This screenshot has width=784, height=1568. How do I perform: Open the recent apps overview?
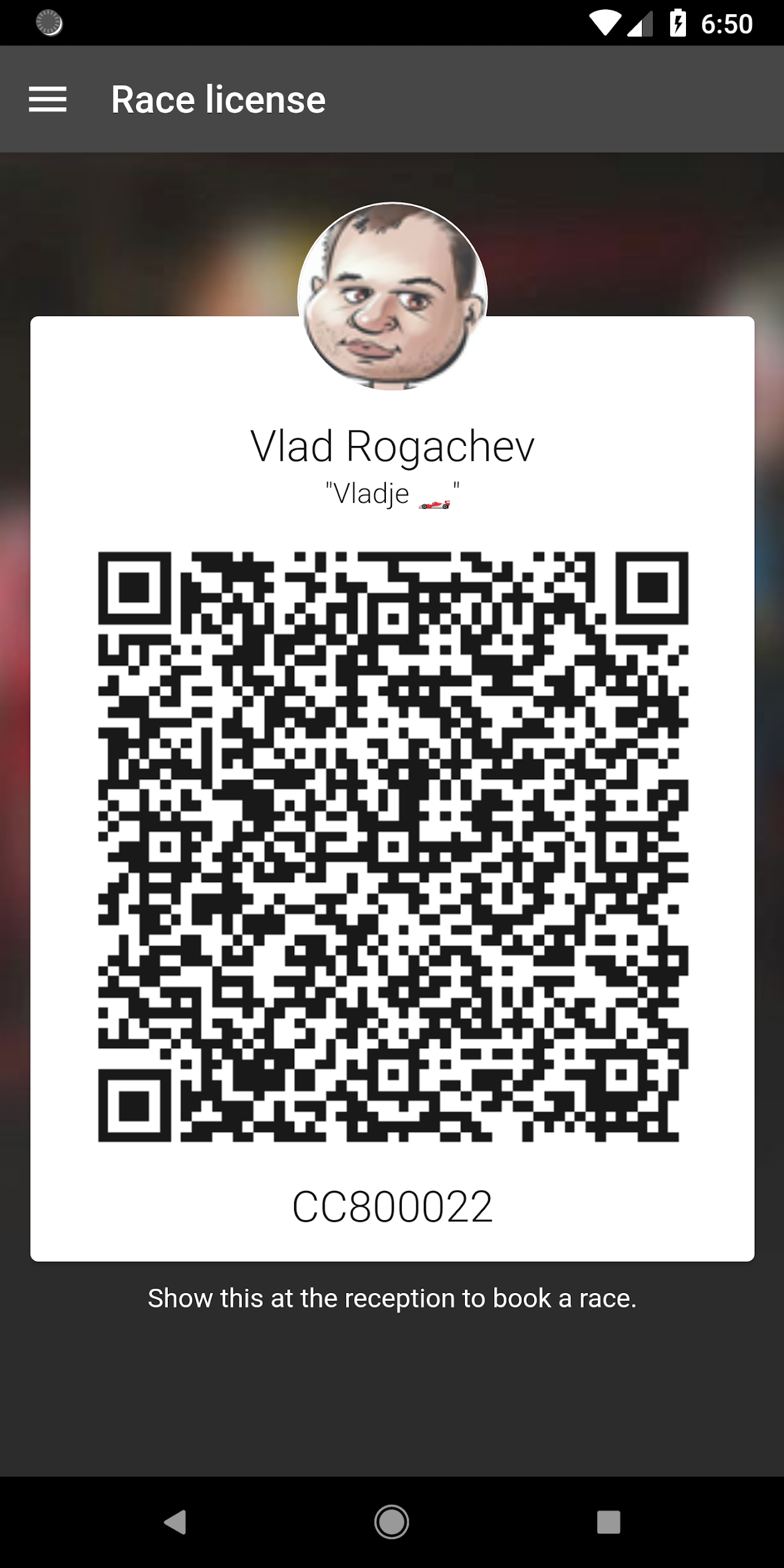[608, 1521]
